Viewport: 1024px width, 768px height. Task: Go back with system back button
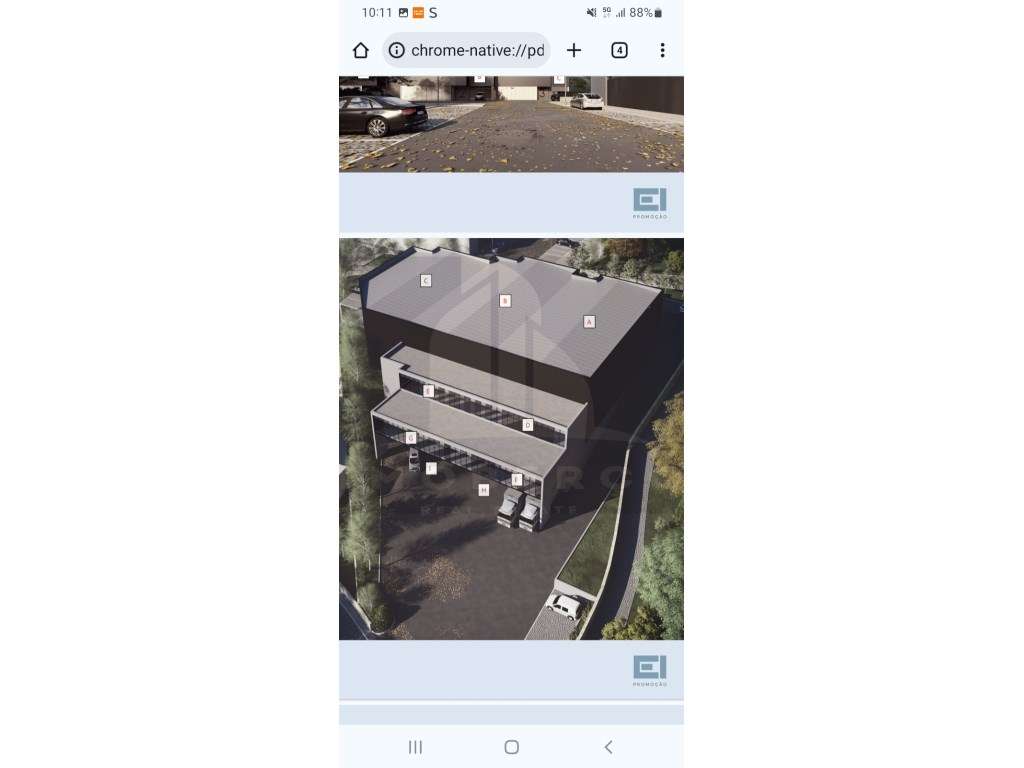(608, 747)
